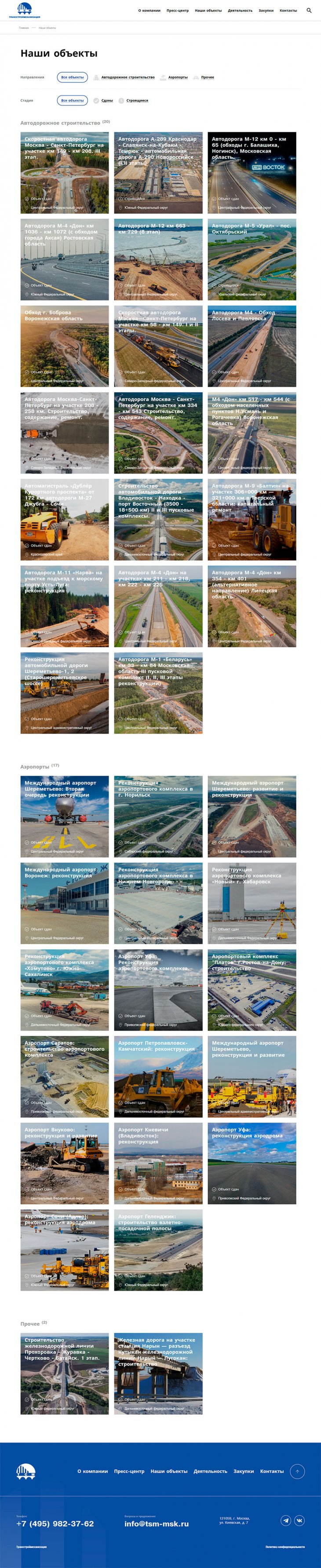Screen dimensions: 321x1568
Task: Open the Telegram icon in the footer
Action: click(286, 1521)
